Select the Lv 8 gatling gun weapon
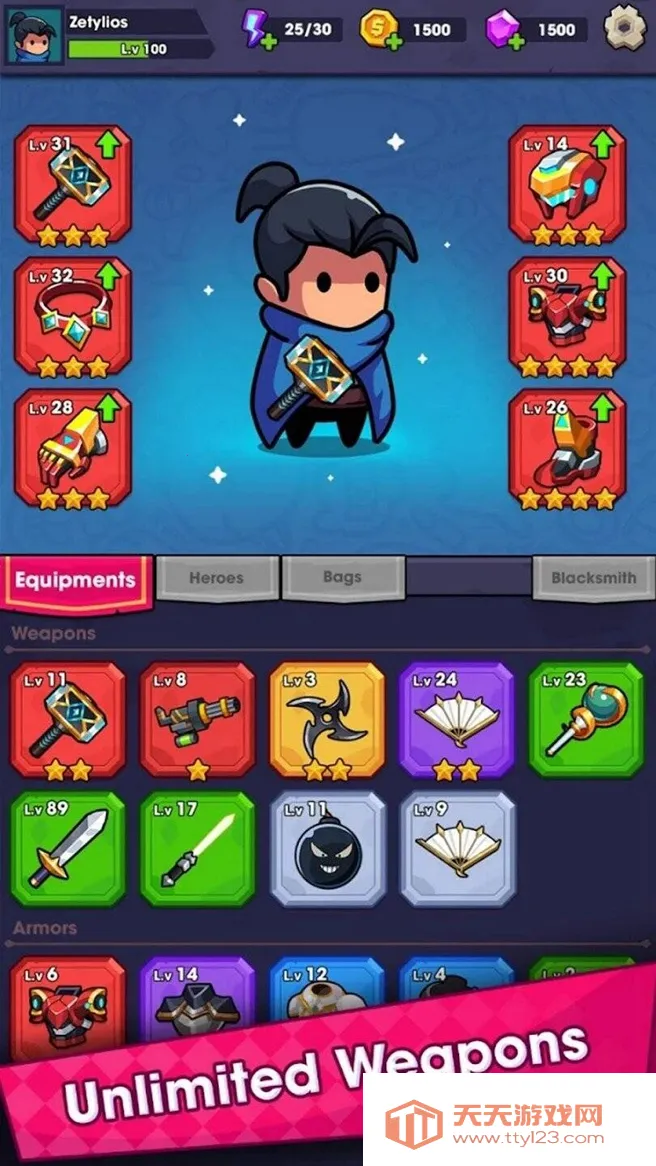 [197, 720]
